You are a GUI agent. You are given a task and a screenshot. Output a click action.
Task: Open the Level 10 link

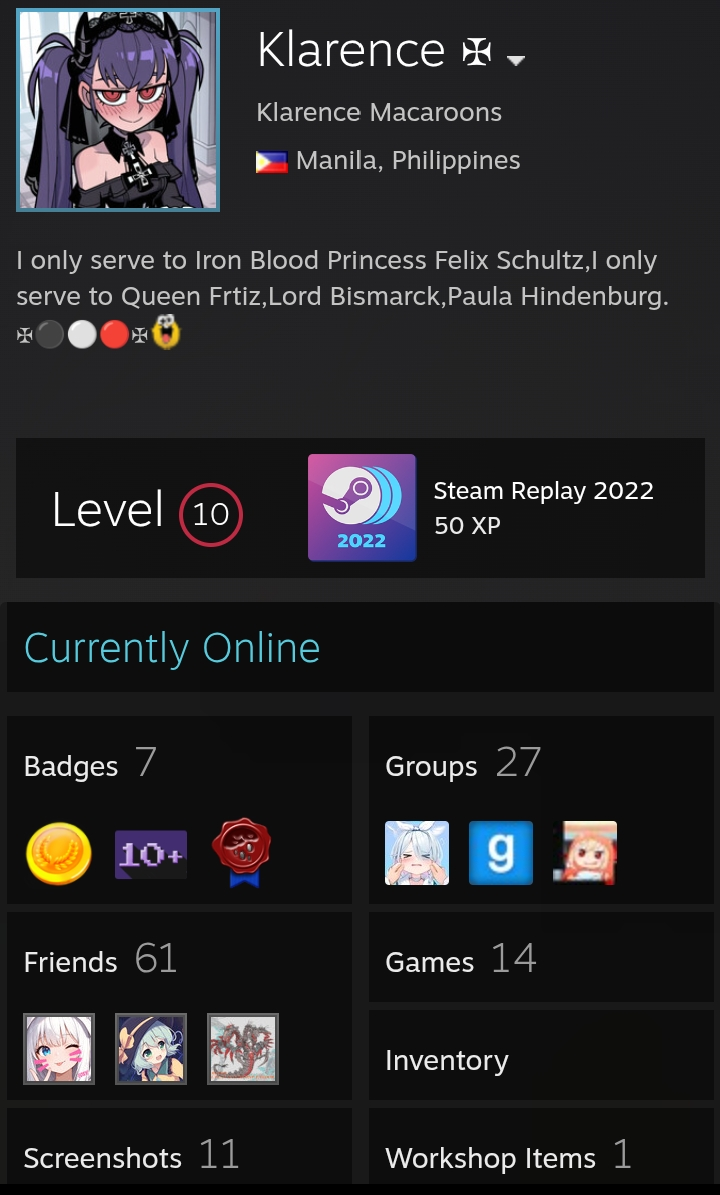pyautogui.click(x=147, y=509)
